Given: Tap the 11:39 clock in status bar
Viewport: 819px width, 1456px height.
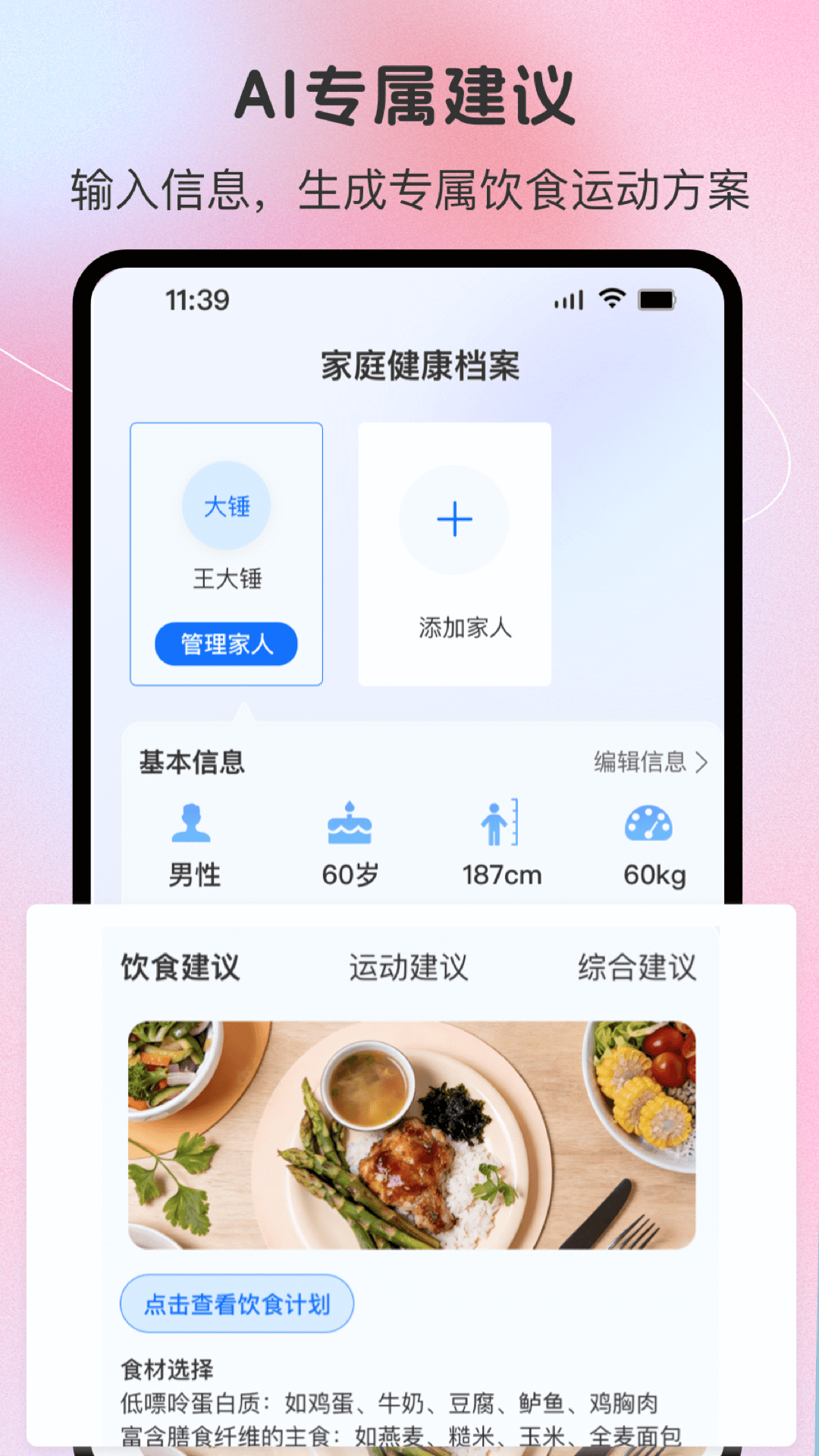Looking at the screenshot, I should (196, 300).
